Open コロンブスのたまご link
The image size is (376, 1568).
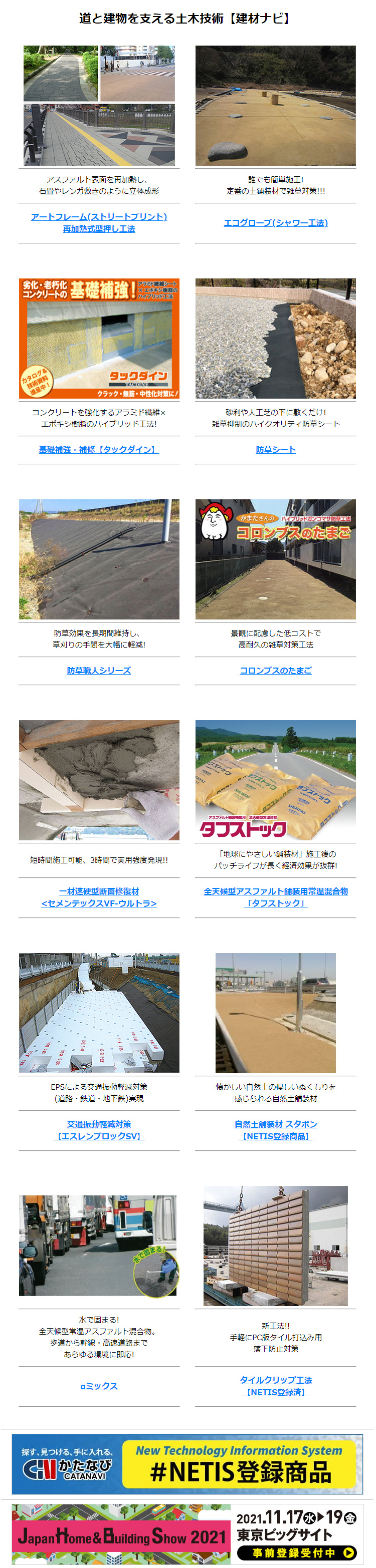click(x=275, y=670)
